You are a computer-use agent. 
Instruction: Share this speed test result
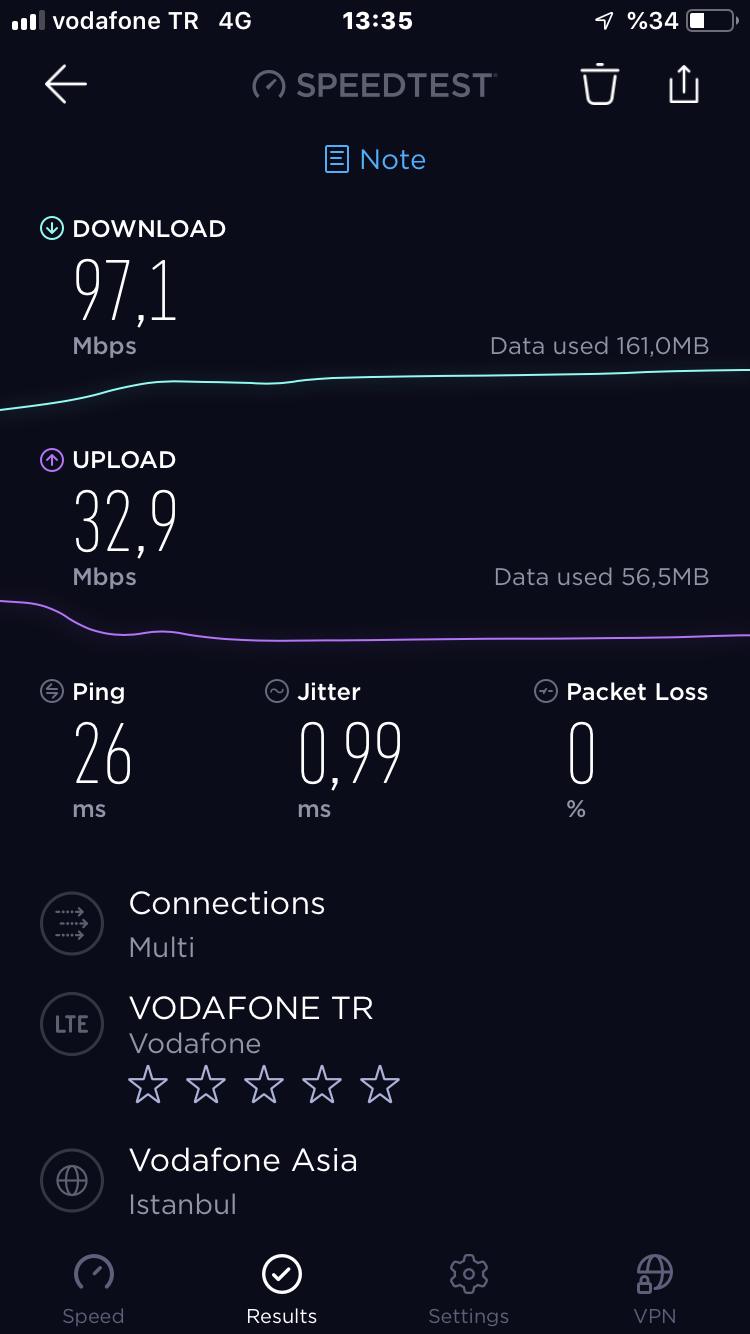pos(684,84)
